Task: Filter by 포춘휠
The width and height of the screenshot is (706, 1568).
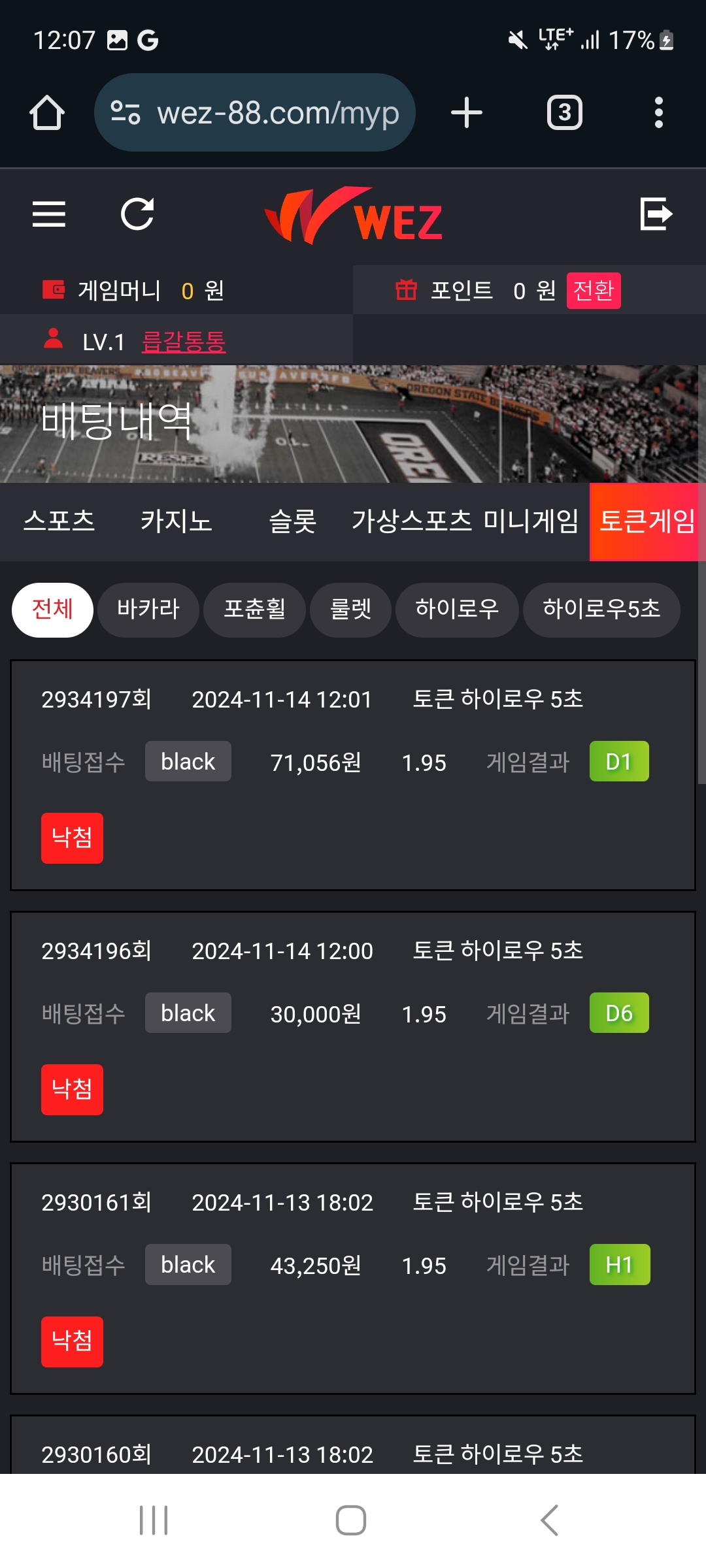Action: click(x=254, y=610)
